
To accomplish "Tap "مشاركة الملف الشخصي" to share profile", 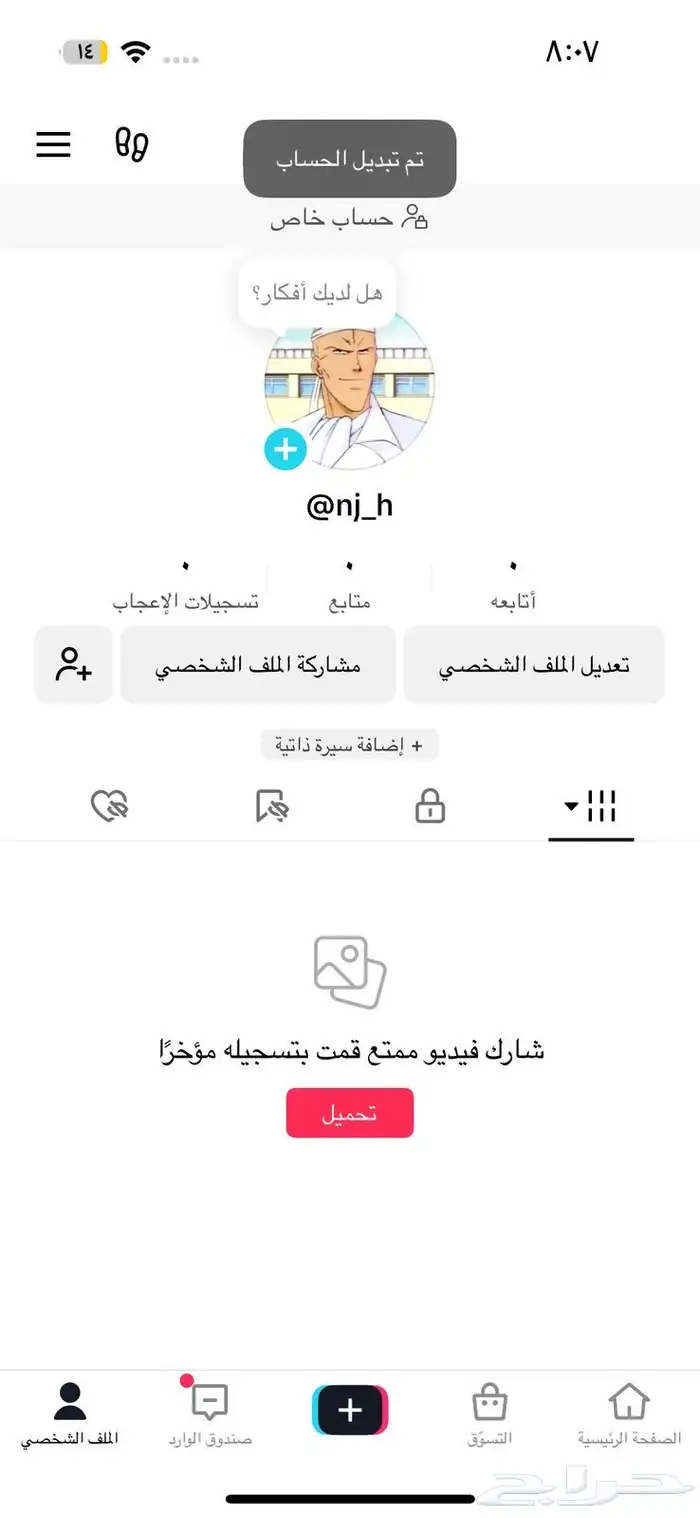I will [258, 665].
